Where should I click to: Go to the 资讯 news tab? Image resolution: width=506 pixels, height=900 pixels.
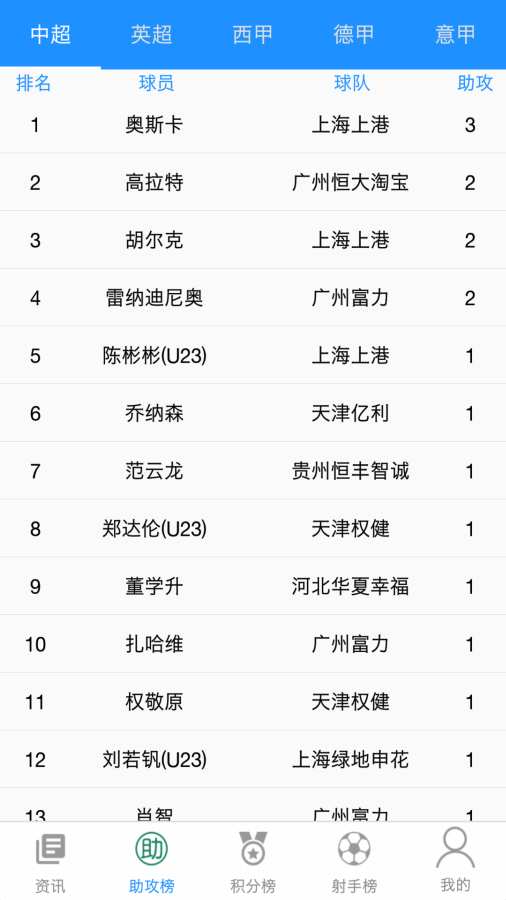[x=50, y=861]
